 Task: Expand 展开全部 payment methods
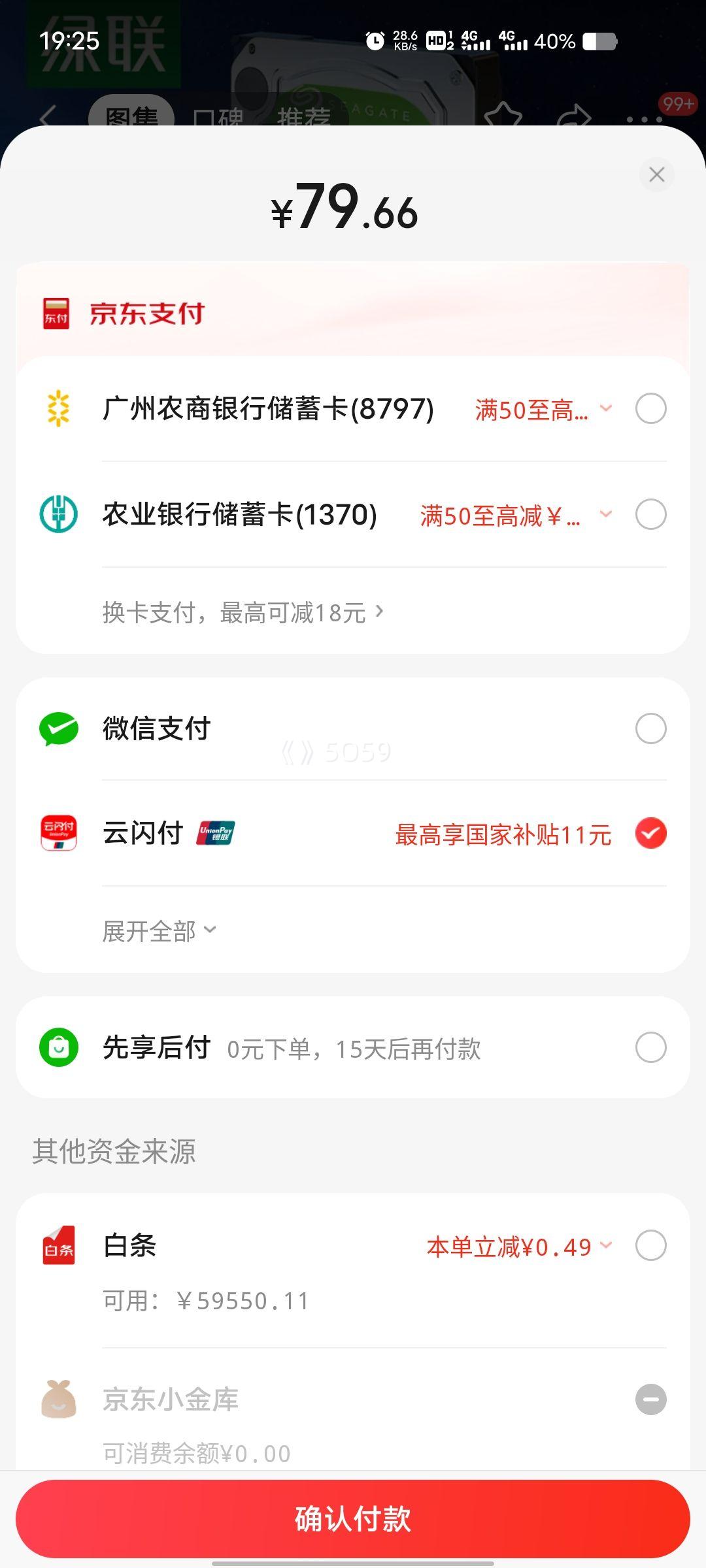pyautogui.click(x=159, y=931)
